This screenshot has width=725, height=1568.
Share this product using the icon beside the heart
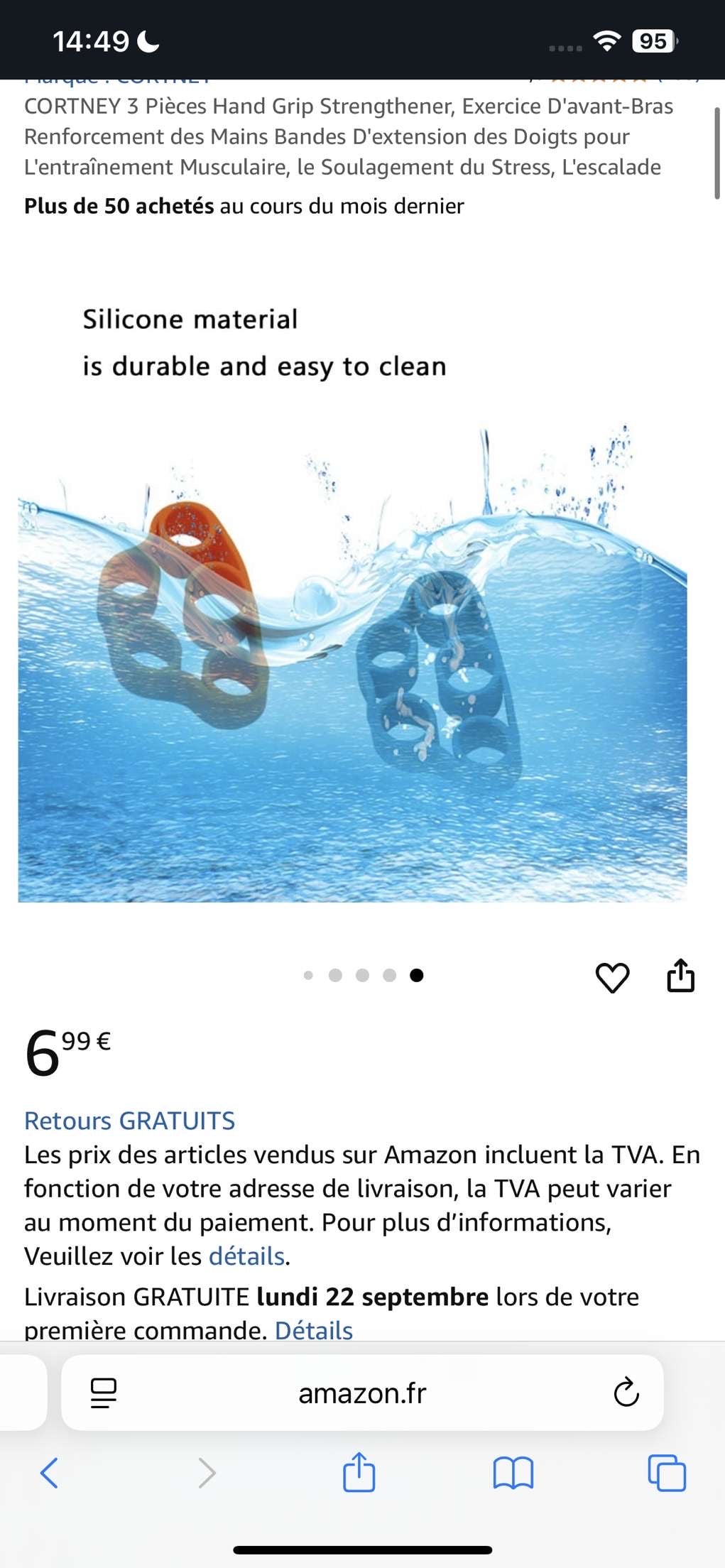coord(680,975)
